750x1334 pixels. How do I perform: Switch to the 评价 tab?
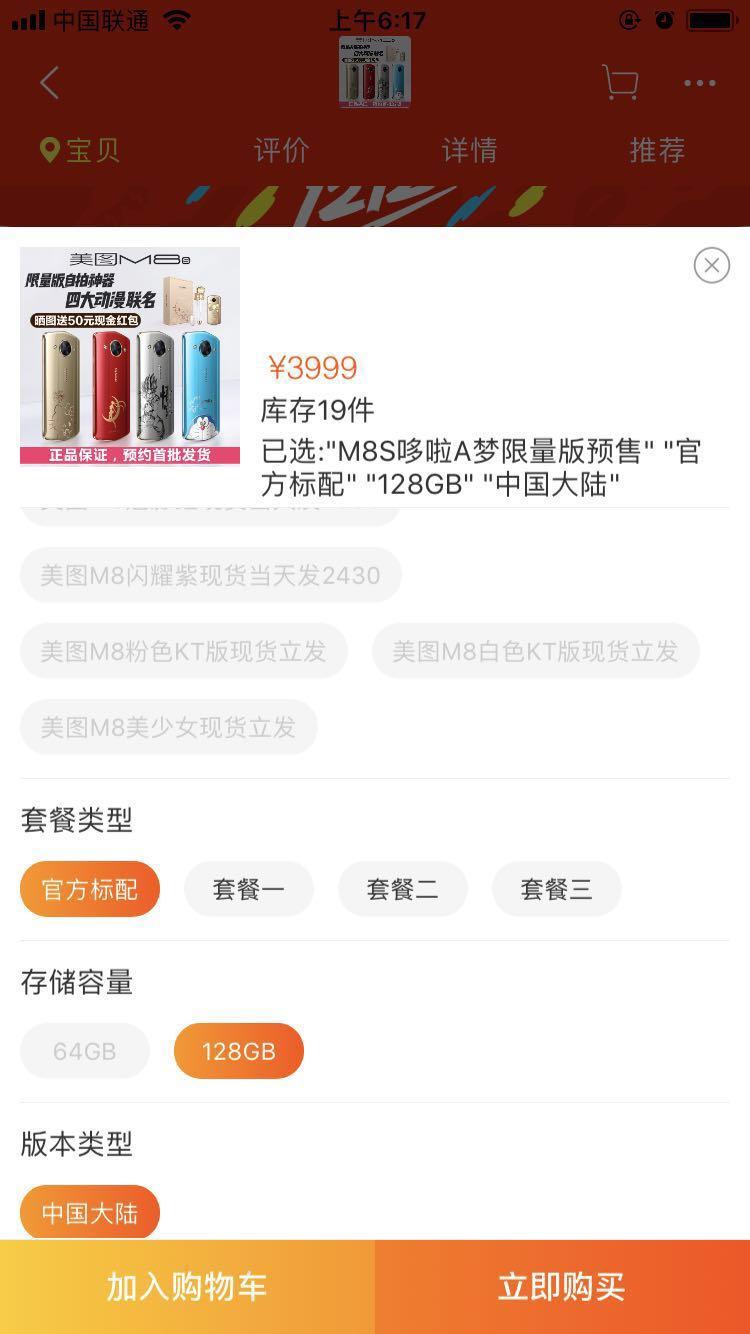click(x=281, y=150)
